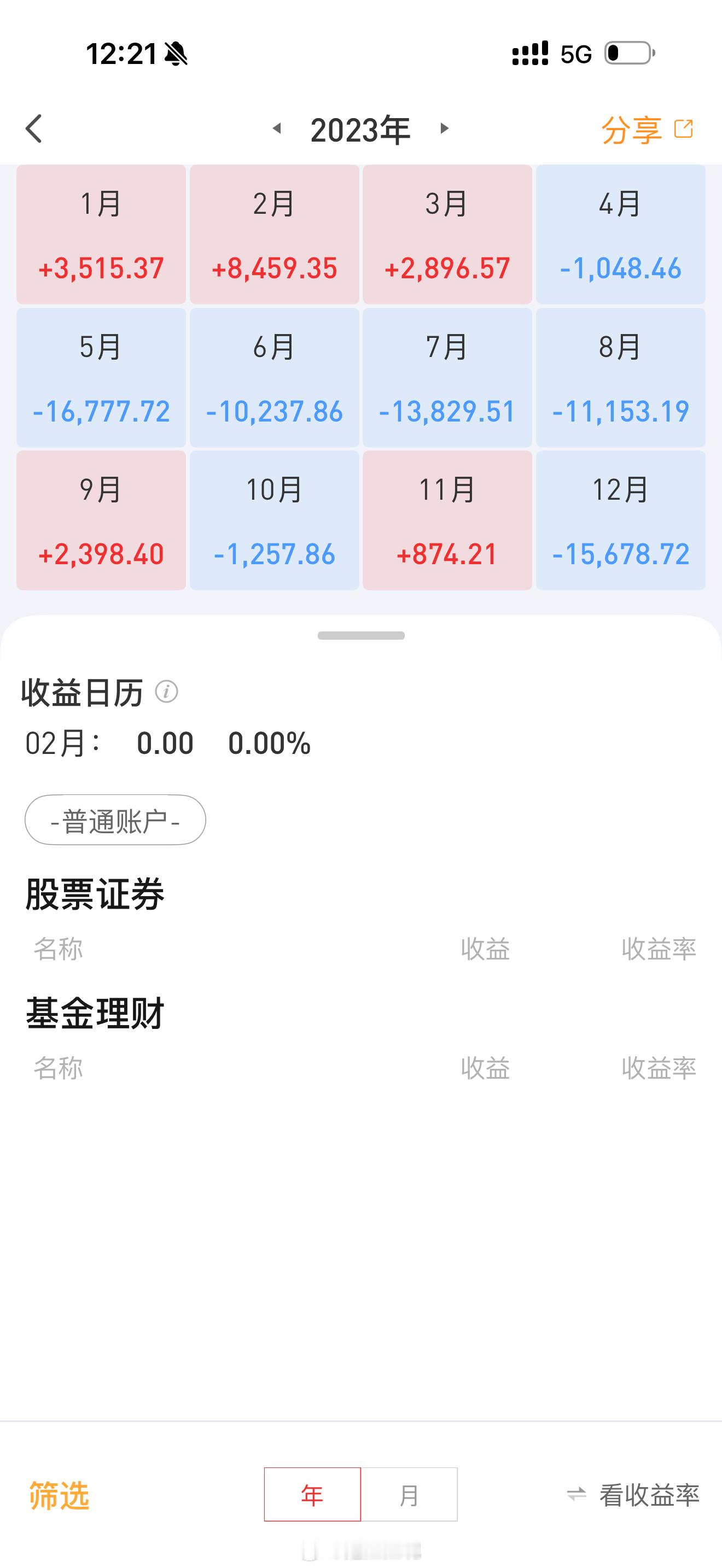Tap the info icon beside 收益日历
The image size is (722, 1568).
(x=166, y=693)
